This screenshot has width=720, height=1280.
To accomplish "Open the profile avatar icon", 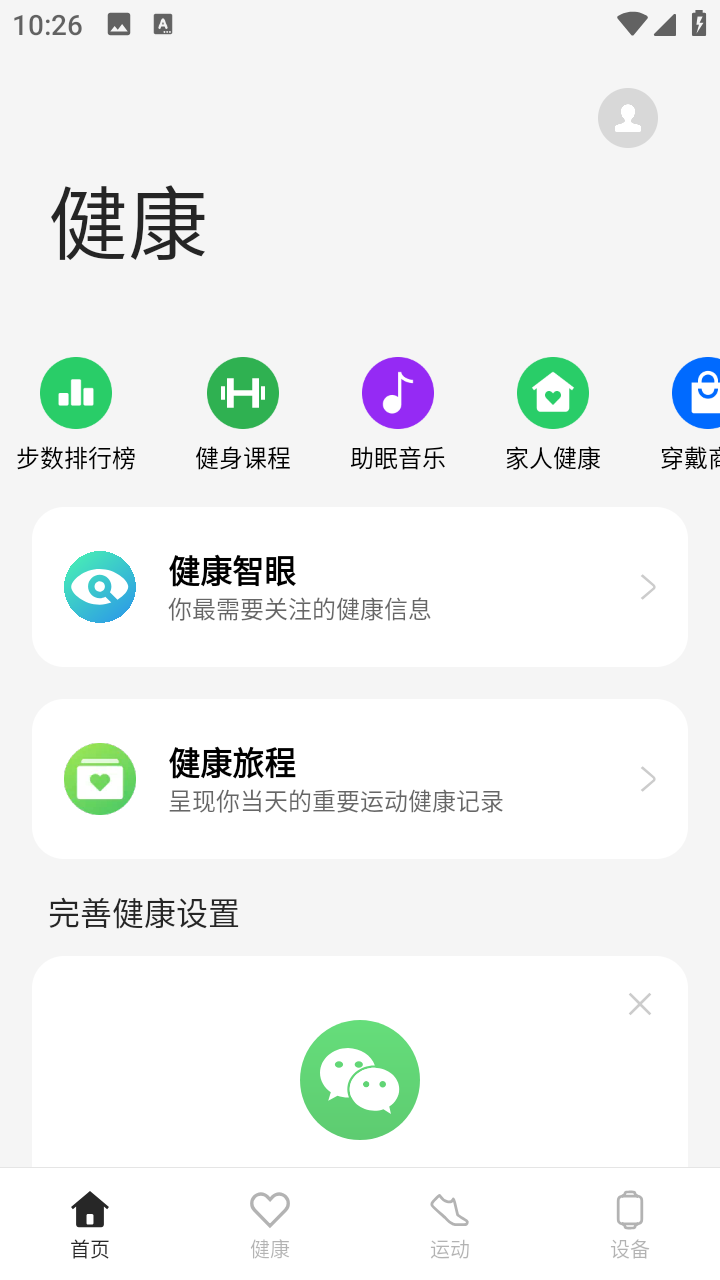I will [628, 118].
